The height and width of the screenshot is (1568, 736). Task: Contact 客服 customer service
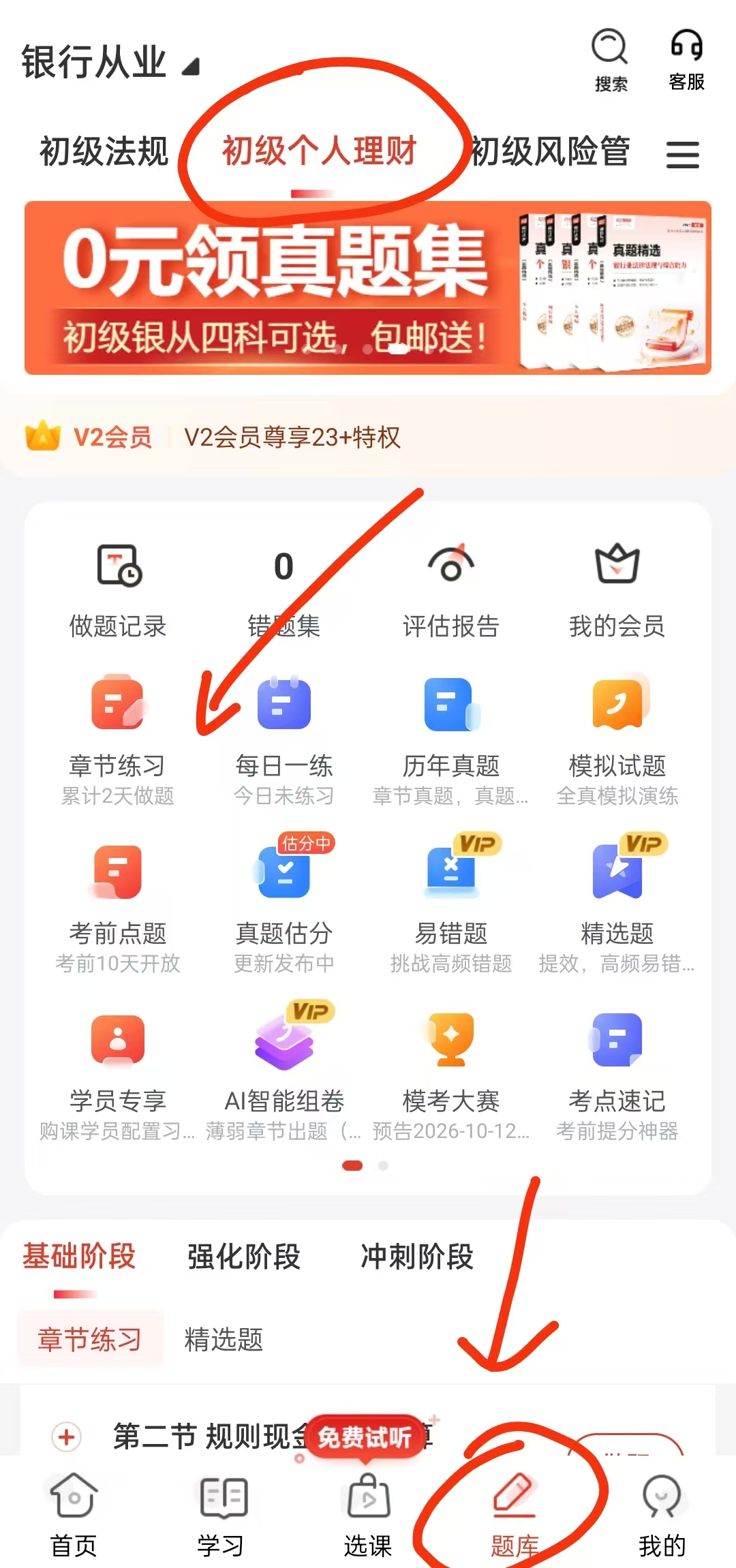point(686,60)
